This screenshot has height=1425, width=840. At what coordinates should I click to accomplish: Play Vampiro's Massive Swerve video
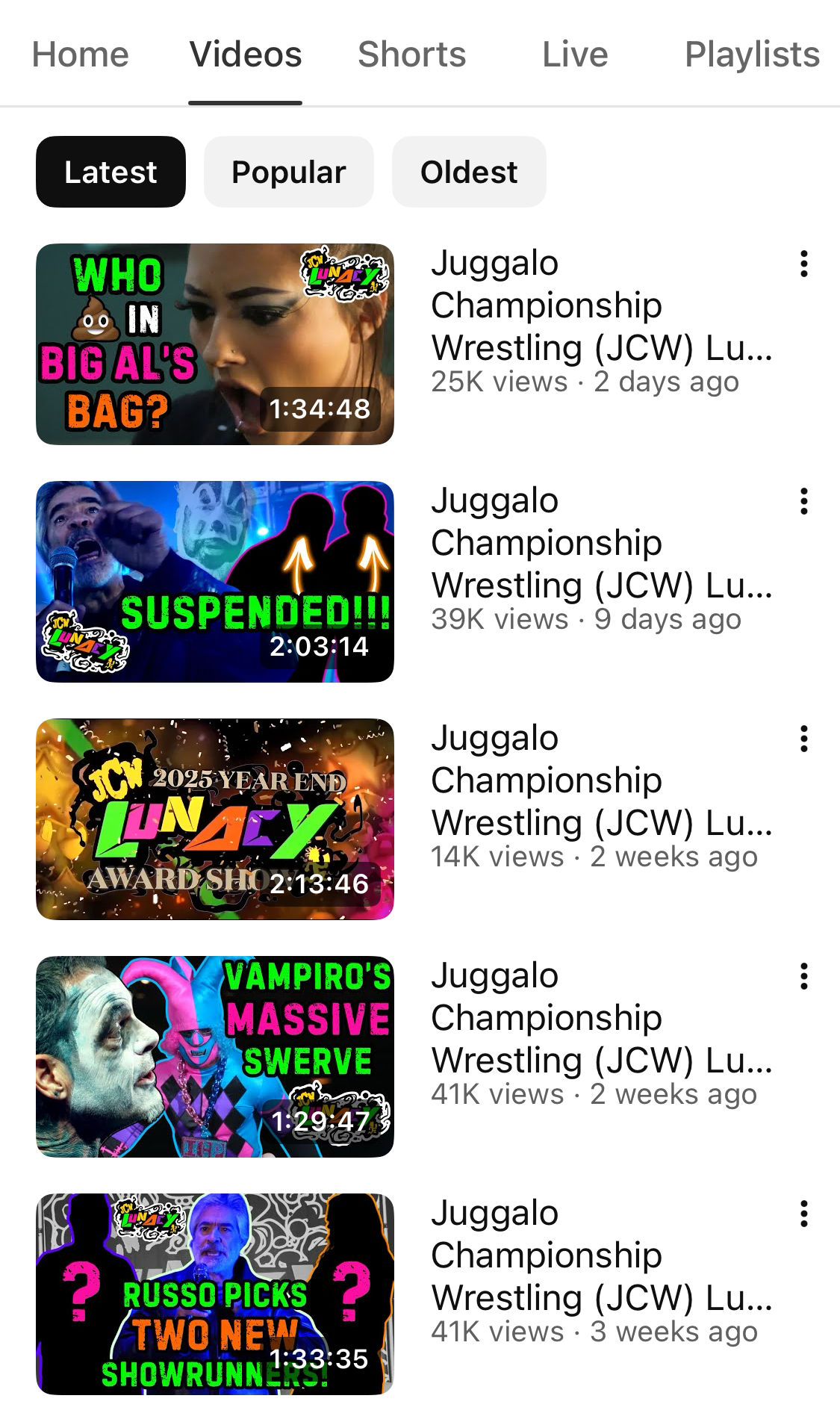point(215,1057)
